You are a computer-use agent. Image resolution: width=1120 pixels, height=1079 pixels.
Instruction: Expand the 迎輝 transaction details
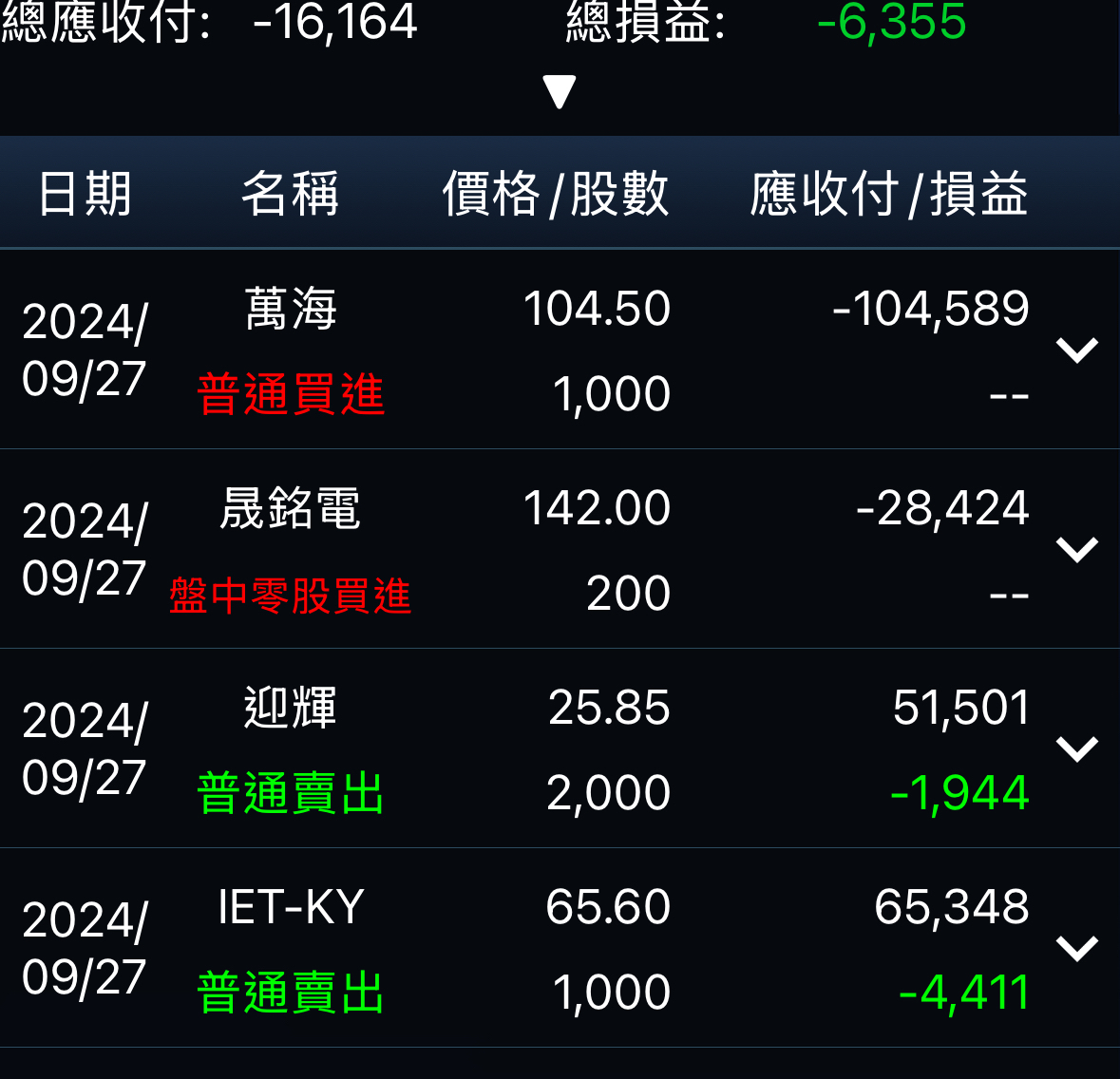[1076, 749]
